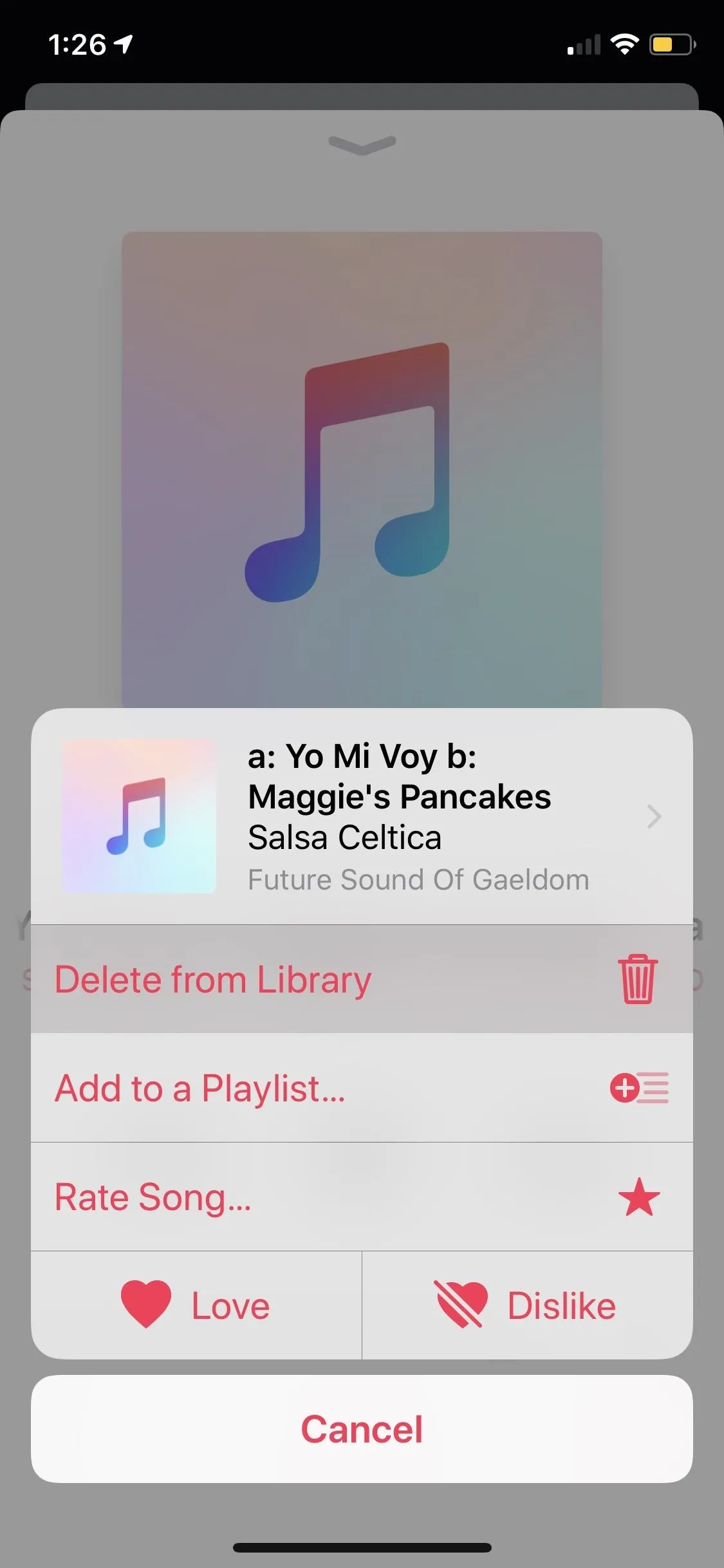Love this song
Viewport: 724px width, 1568px height.
click(x=196, y=1305)
